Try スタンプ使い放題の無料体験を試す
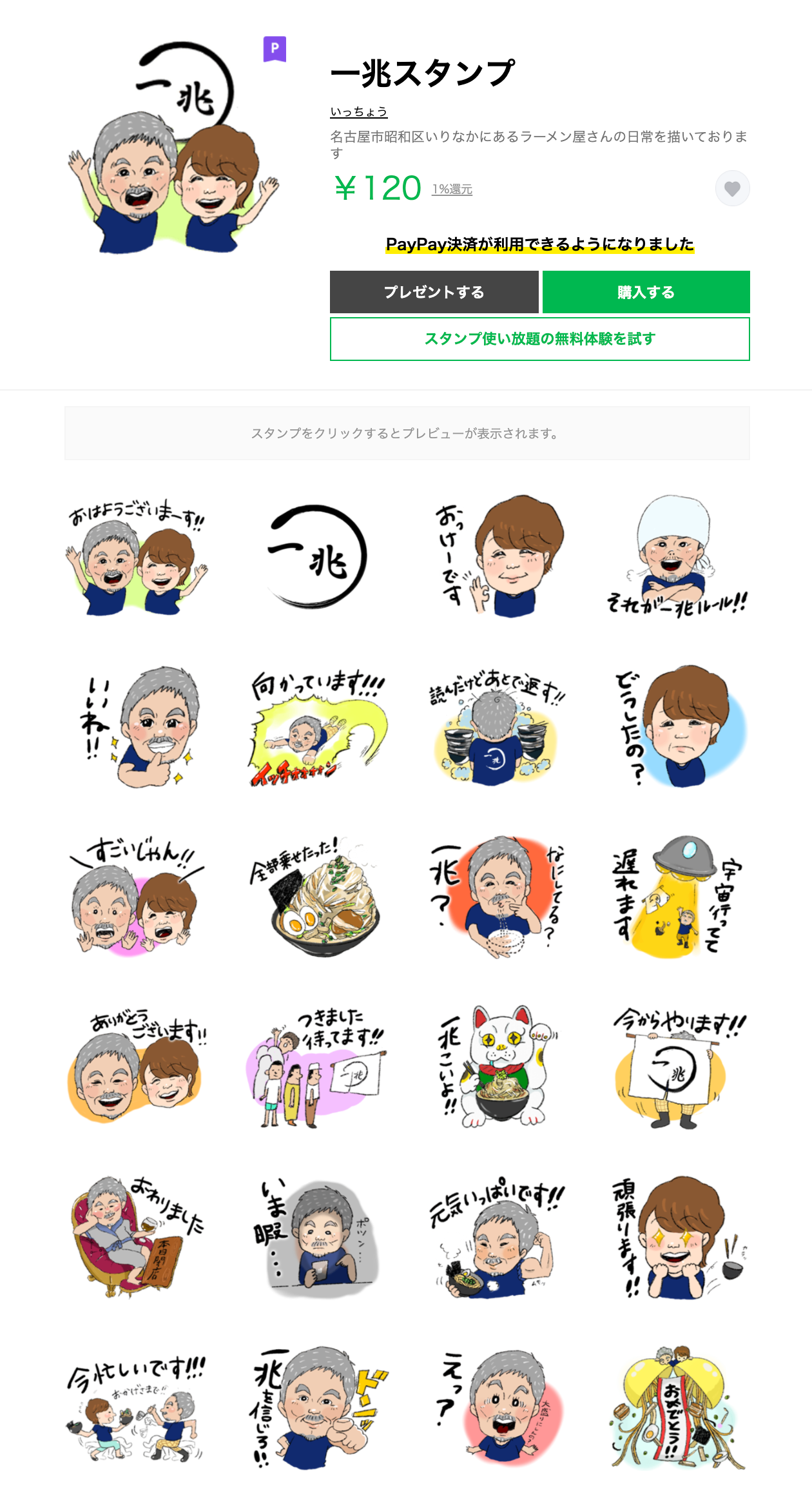The image size is (812, 1507). point(539,339)
